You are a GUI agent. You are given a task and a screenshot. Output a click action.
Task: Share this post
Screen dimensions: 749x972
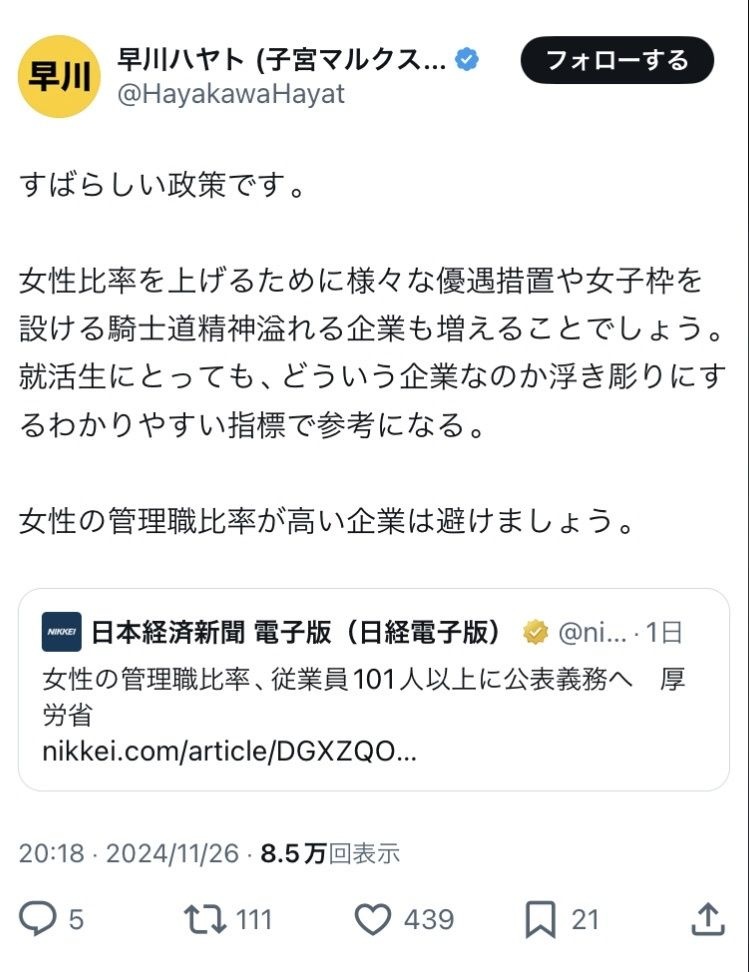coord(708,919)
